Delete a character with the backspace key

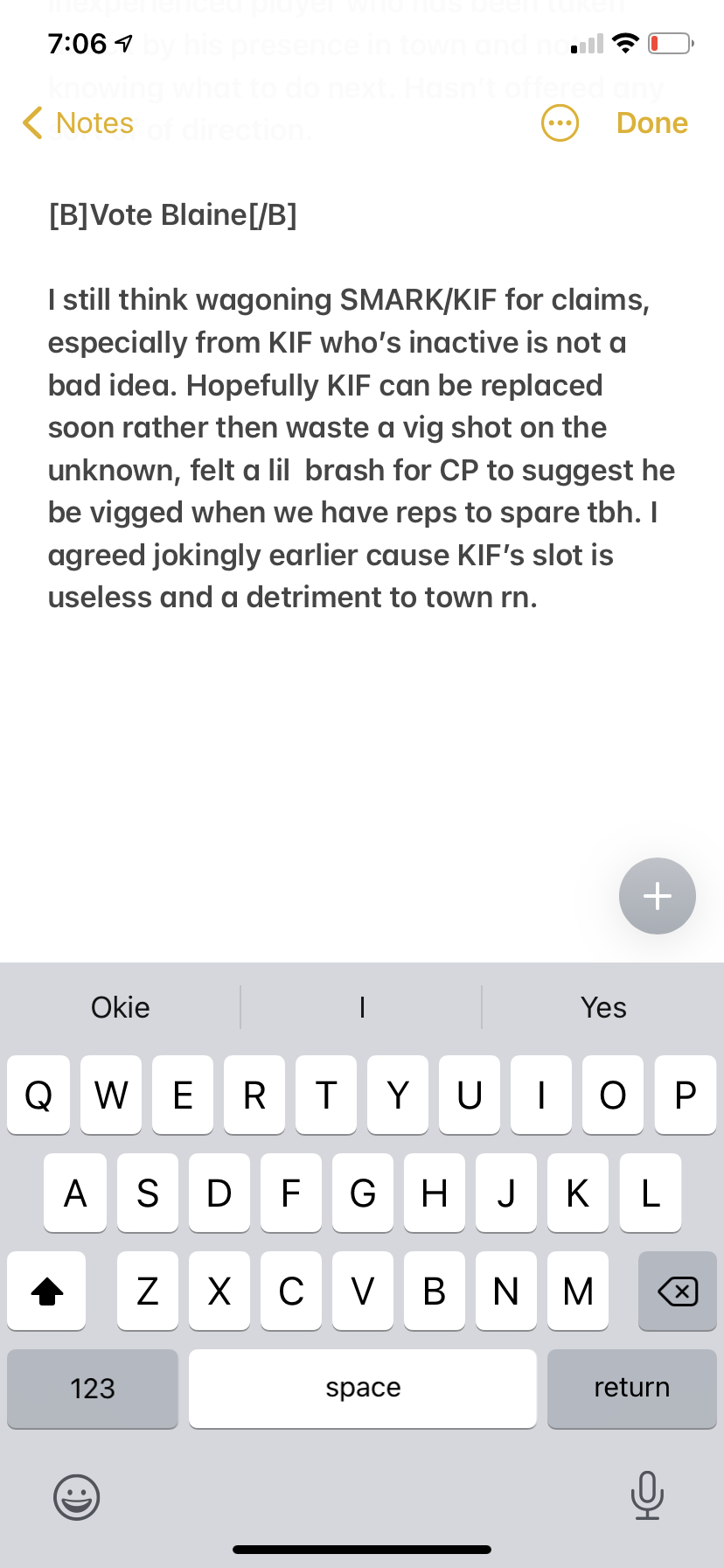point(677,1291)
